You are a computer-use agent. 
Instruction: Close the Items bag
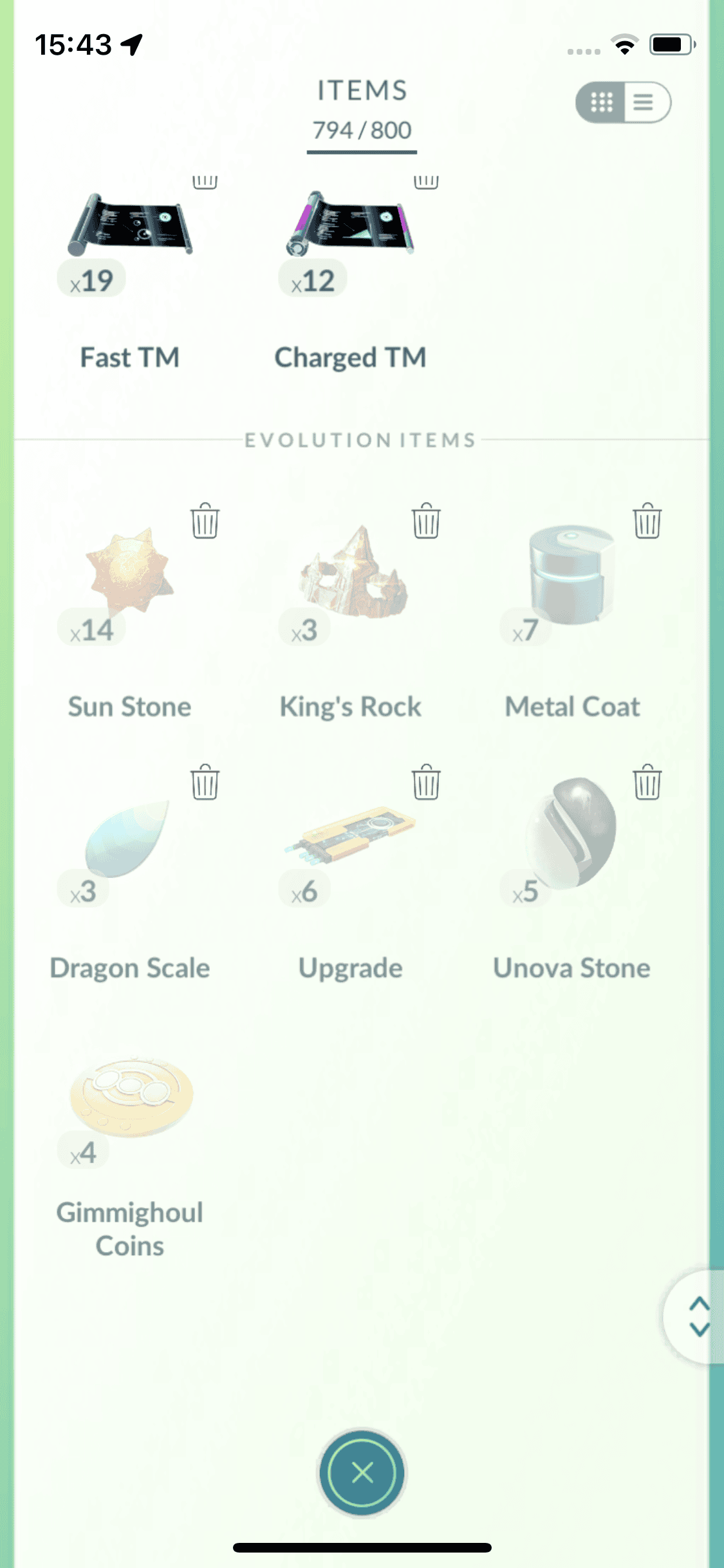(x=362, y=1472)
